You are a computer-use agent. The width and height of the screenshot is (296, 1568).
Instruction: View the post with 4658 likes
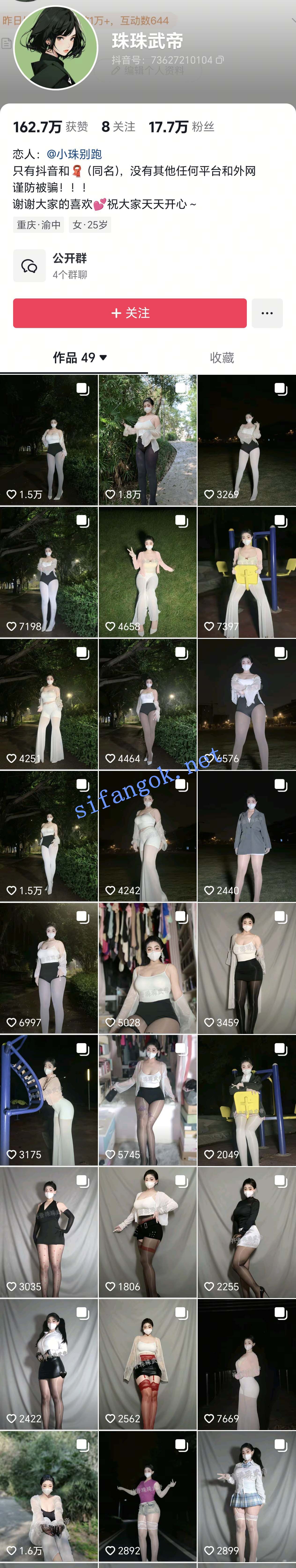[147, 572]
